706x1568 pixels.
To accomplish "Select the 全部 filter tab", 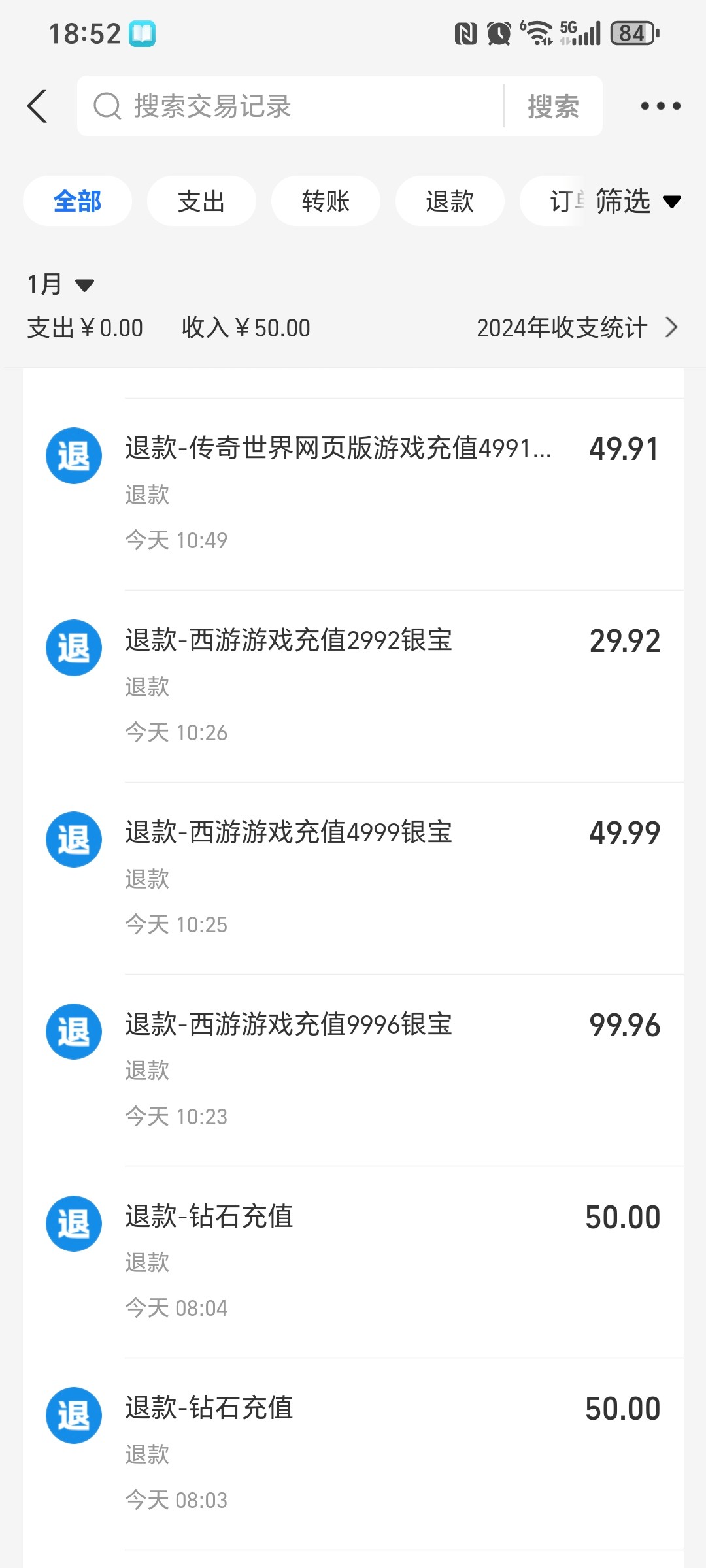I will point(77,201).
